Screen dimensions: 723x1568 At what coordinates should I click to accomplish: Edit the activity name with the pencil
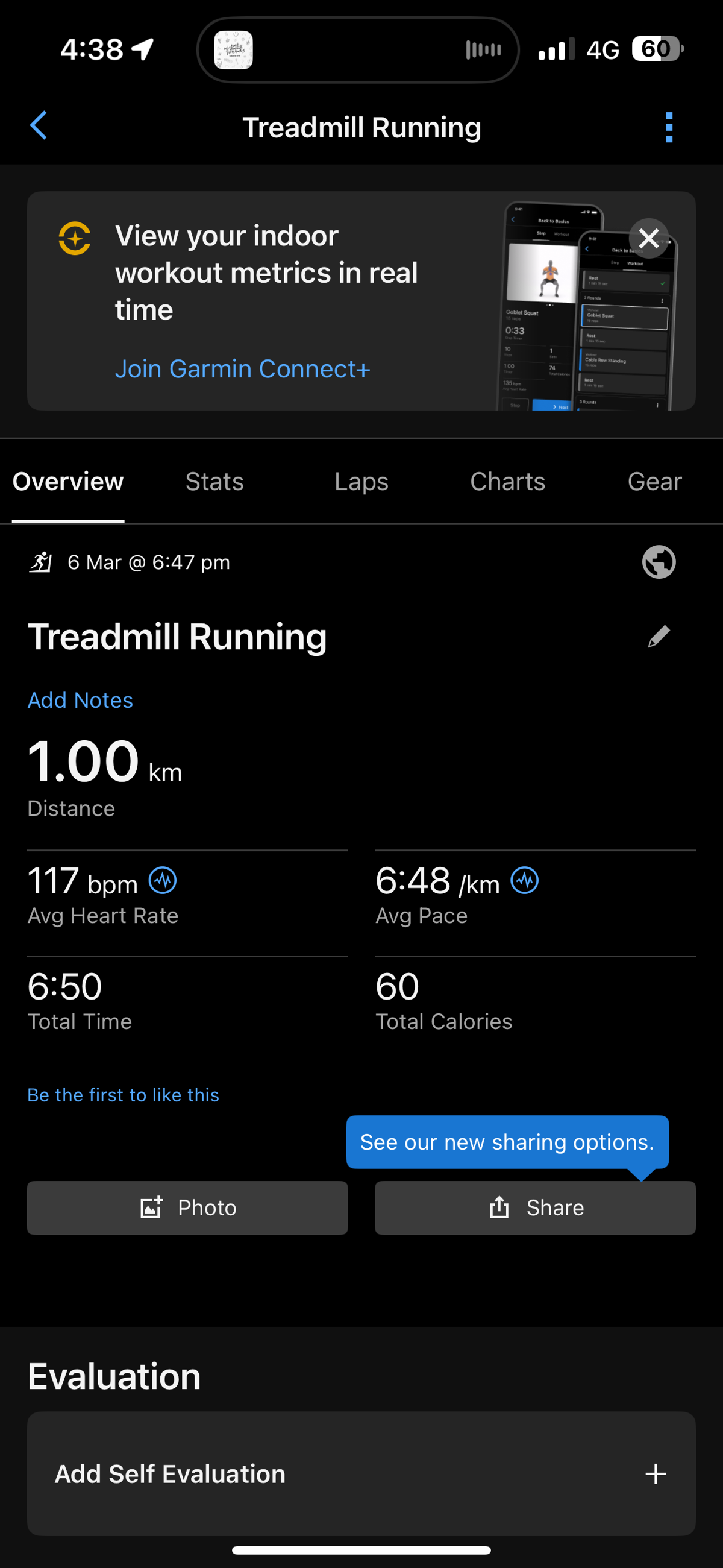click(659, 636)
